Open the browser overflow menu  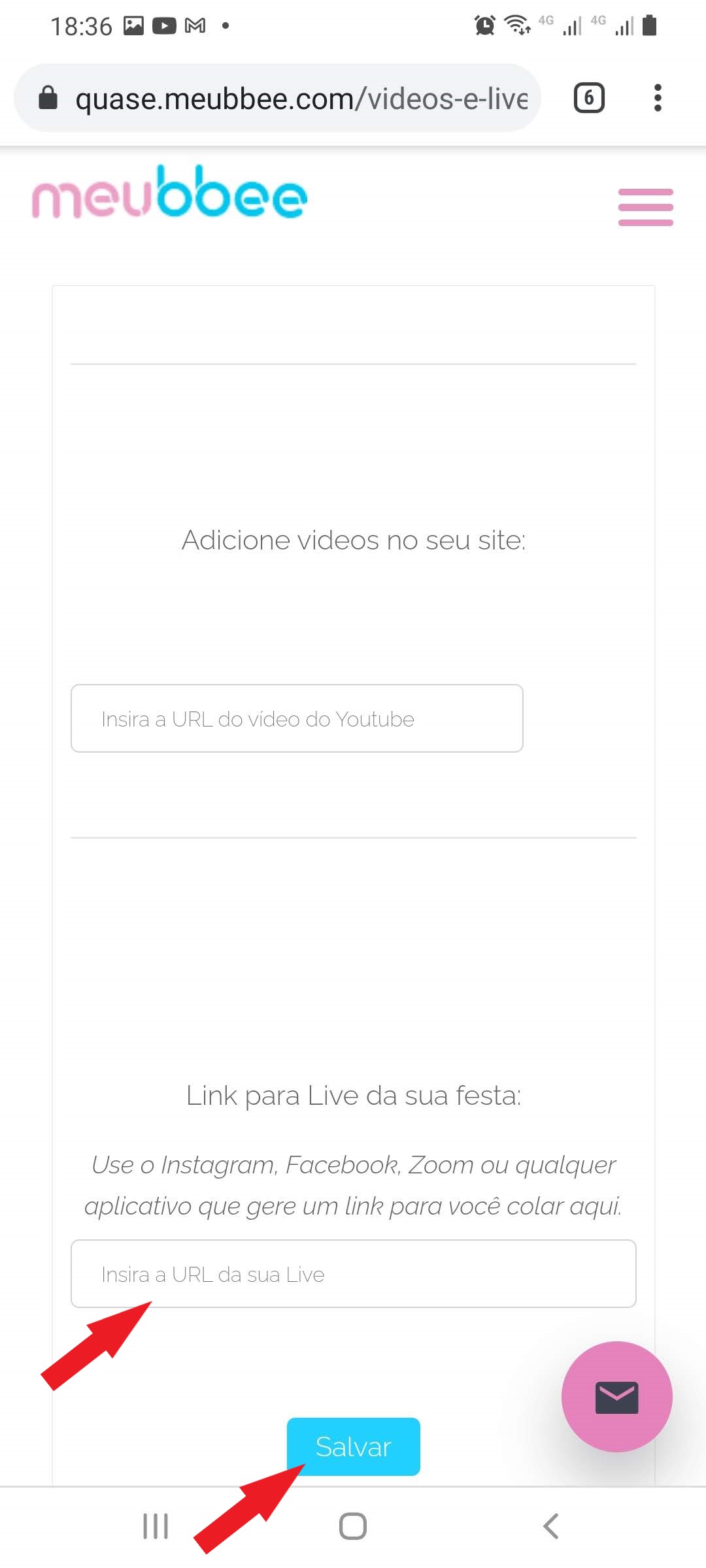coord(658,99)
